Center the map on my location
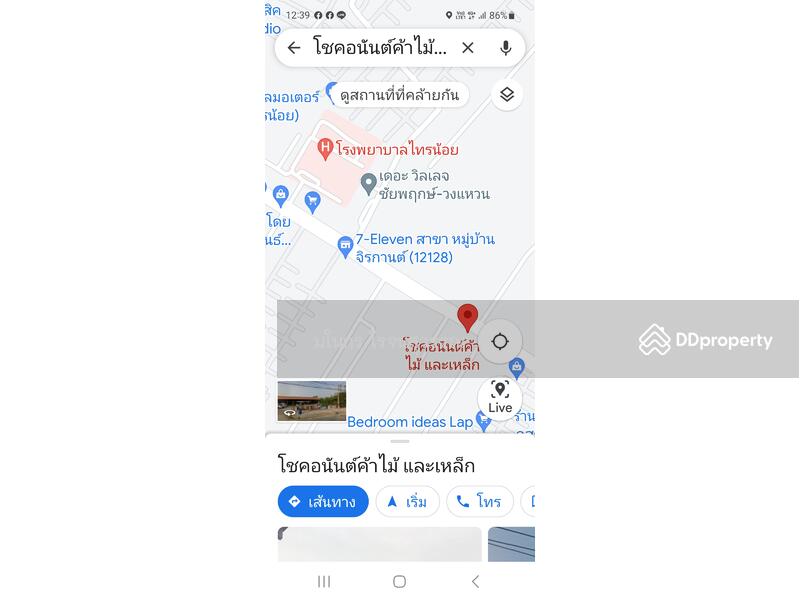Viewport: 800px width, 600px height. [500, 341]
